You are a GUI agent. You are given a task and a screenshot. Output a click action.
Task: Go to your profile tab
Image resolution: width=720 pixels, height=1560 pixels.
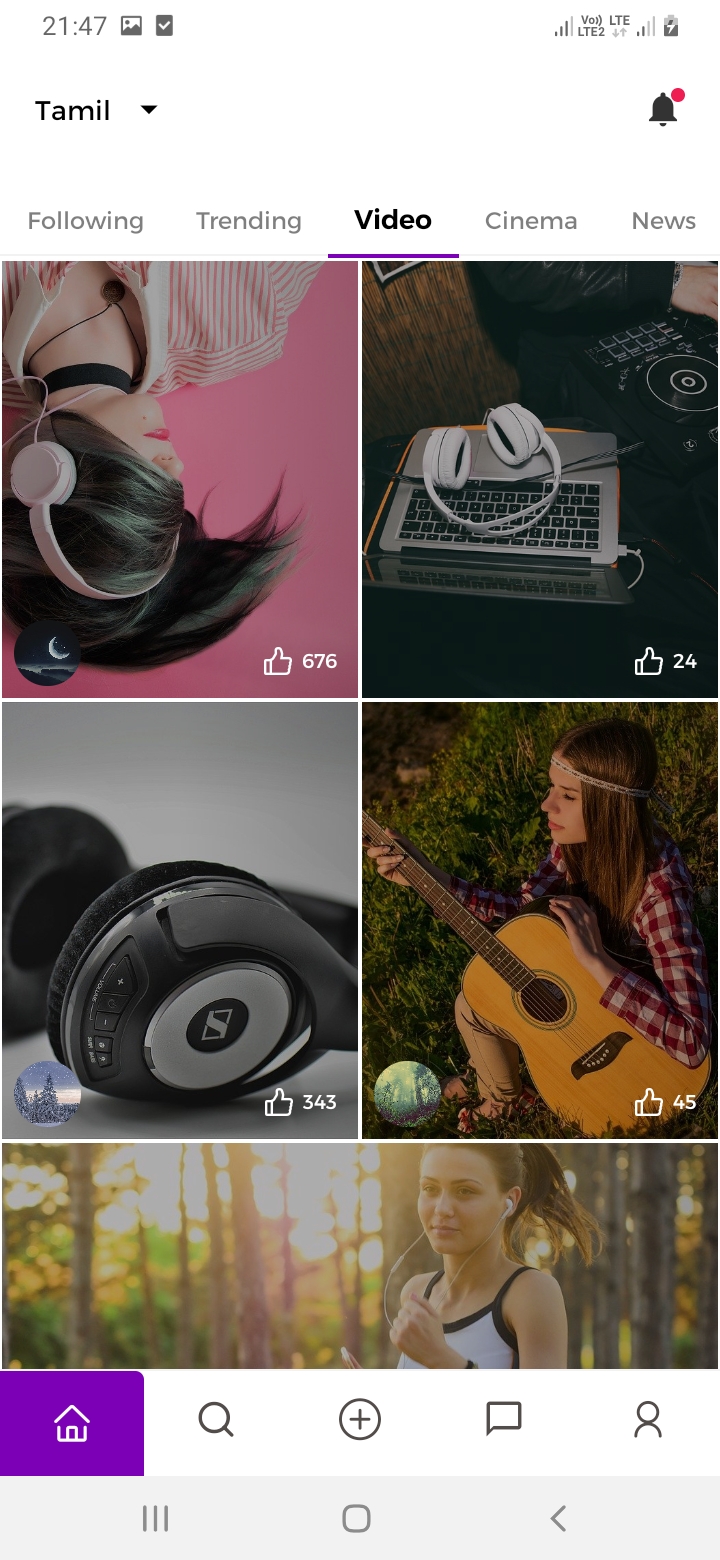tap(648, 1419)
